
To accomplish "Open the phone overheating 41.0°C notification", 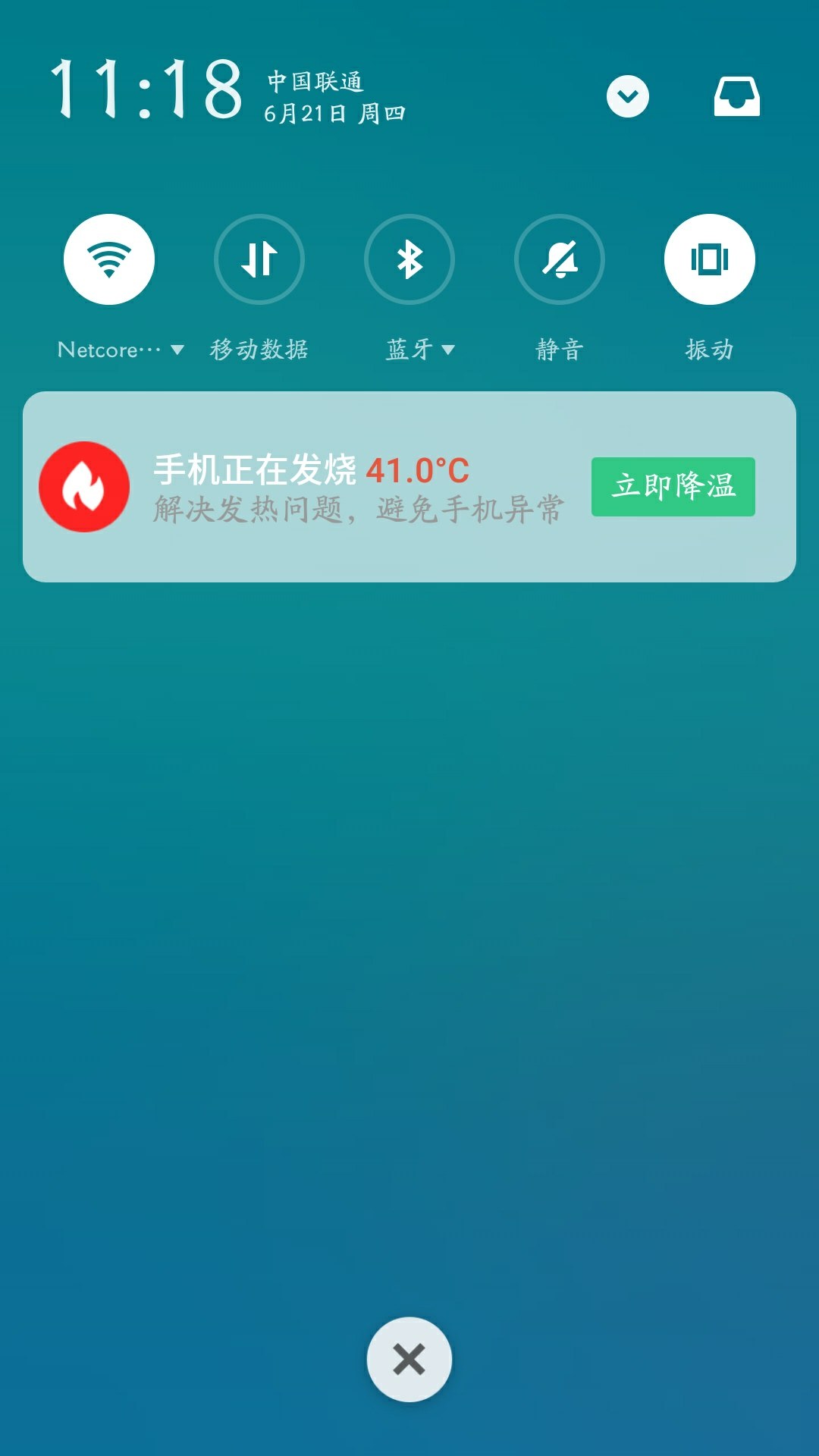I will [341, 487].
